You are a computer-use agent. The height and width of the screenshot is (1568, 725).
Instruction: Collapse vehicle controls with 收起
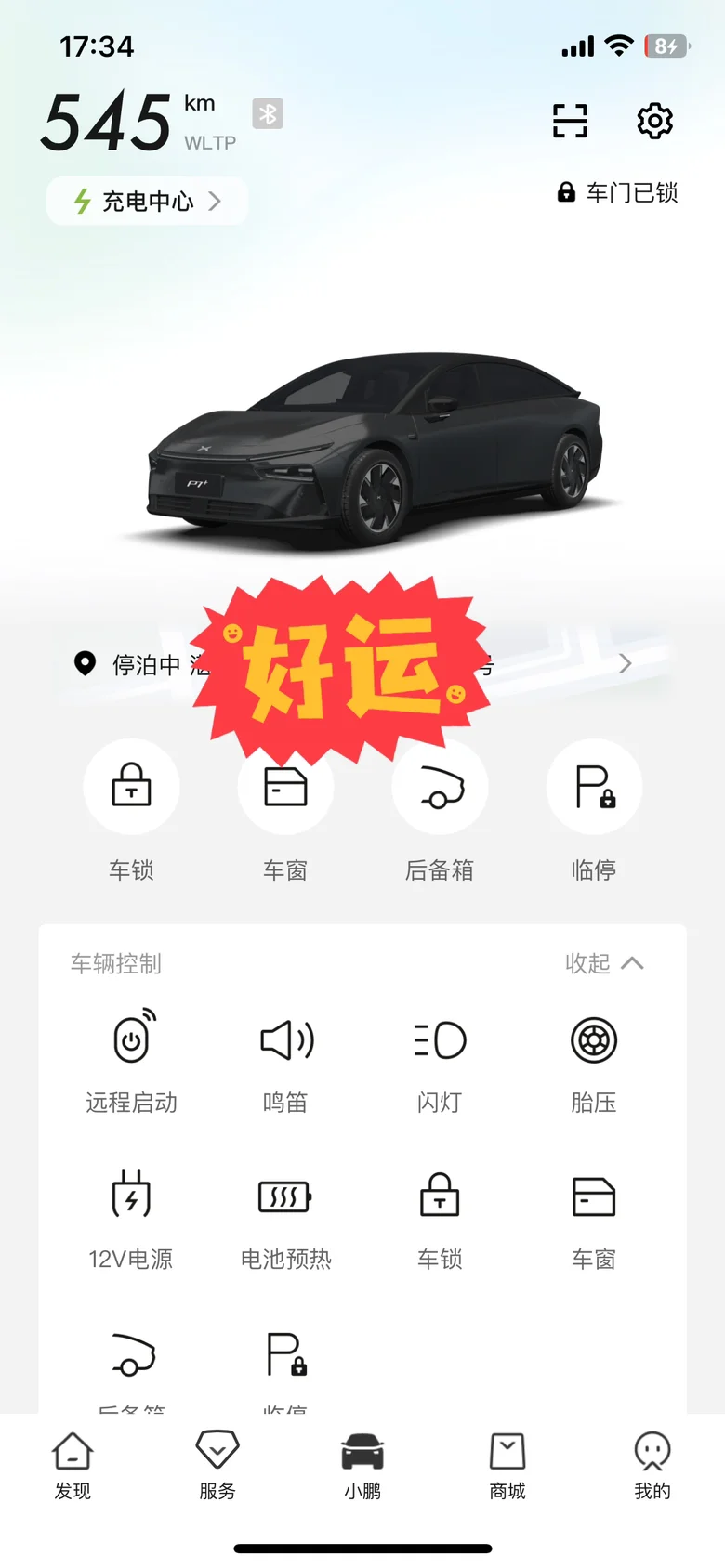(604, 963)
